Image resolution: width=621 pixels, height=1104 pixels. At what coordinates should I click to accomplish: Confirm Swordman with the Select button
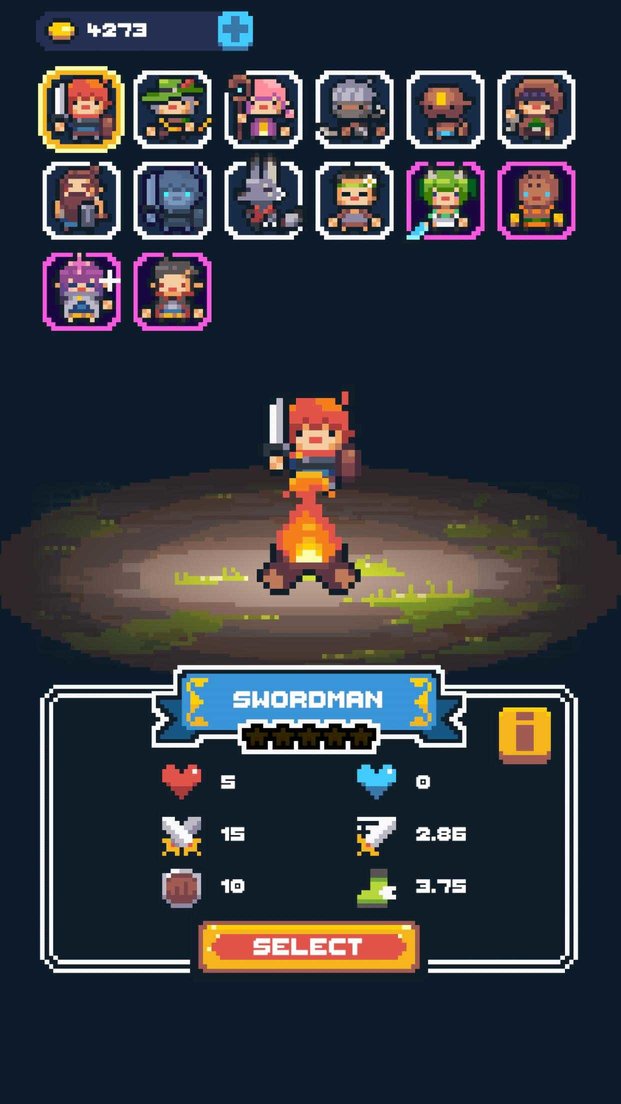pos(309,947)
